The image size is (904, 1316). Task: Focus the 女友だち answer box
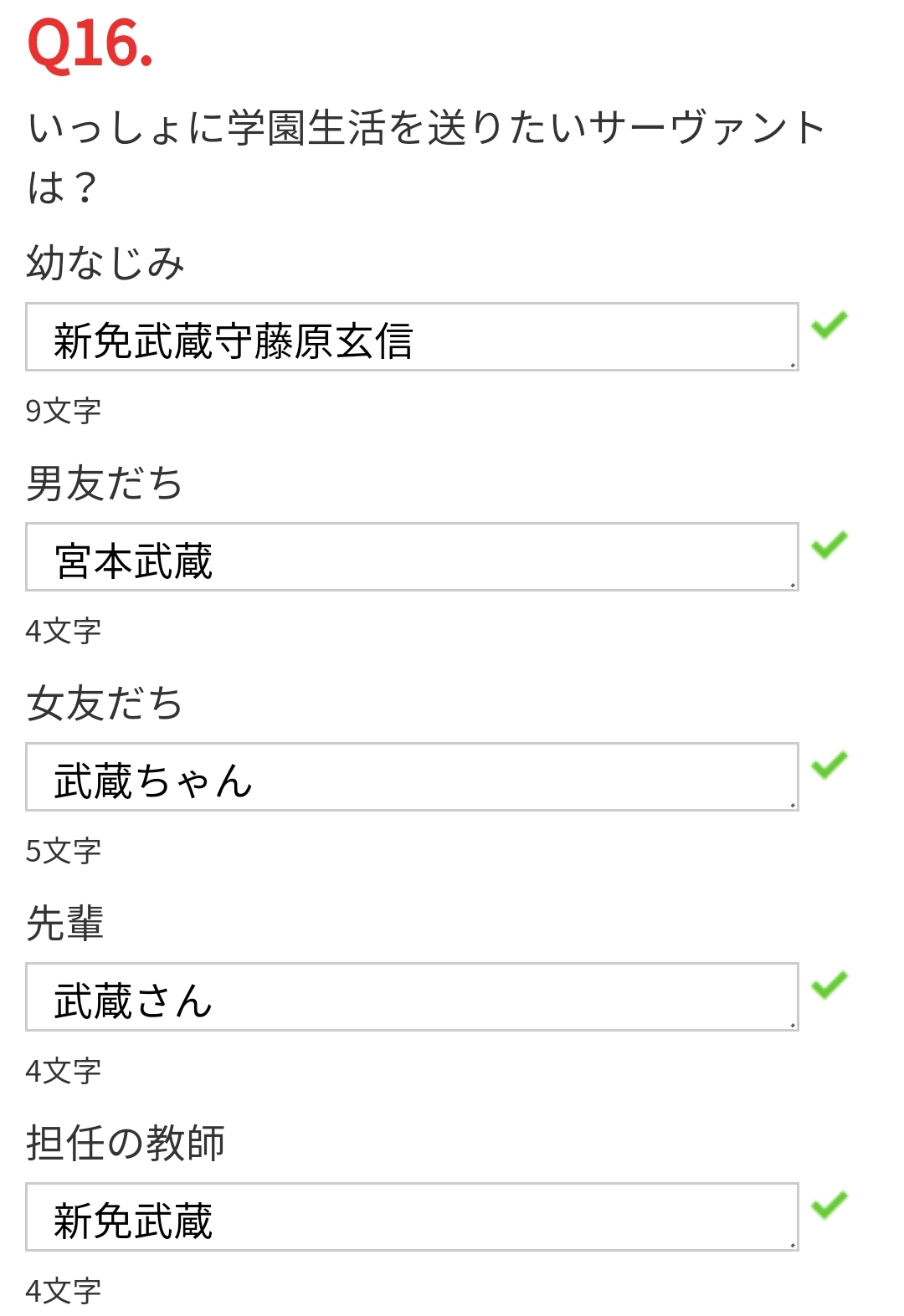pyautogui.click(x=412, y=777)
